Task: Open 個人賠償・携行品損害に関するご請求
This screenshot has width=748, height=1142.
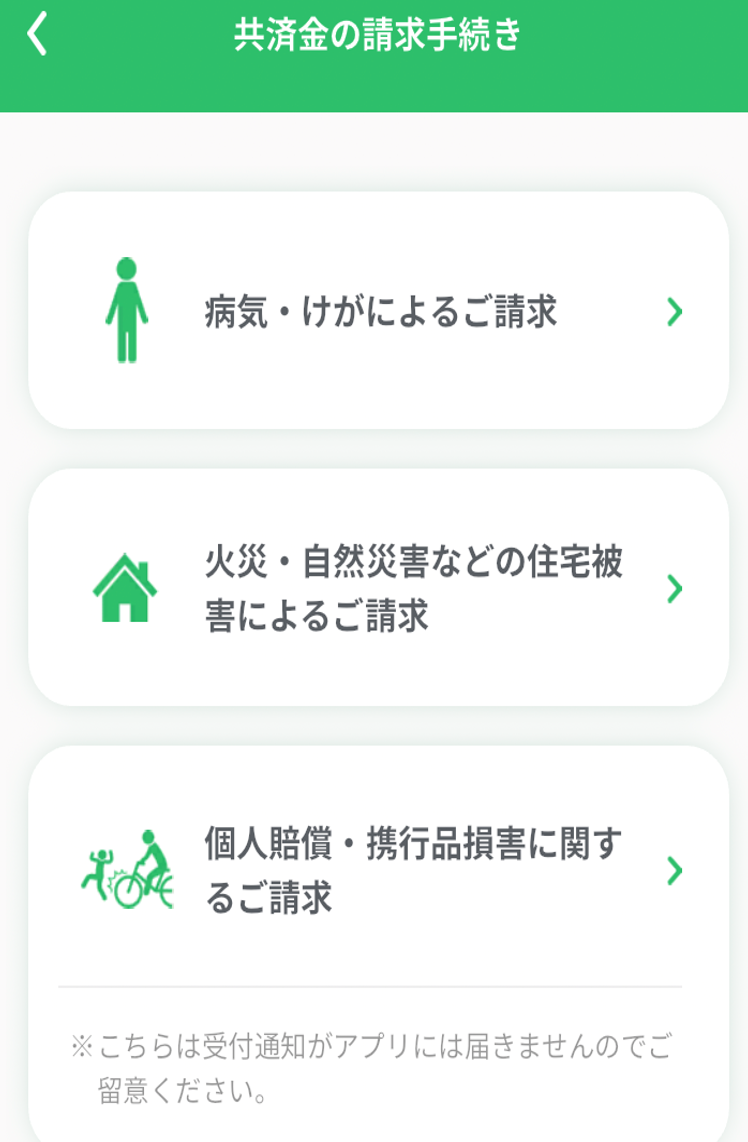Action: [x=378, y=869]
